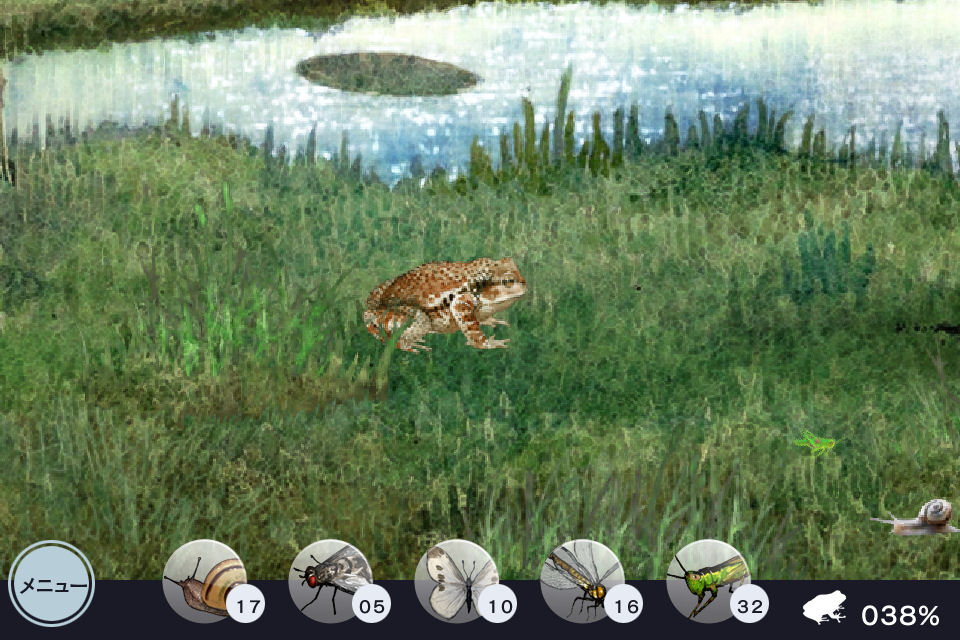Select the green grasshopper food item

point(709,582)
